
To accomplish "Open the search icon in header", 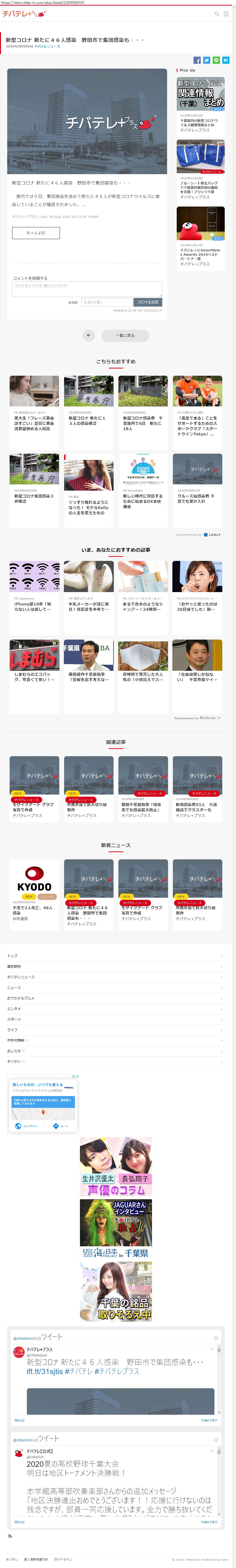I will (217, 13).
